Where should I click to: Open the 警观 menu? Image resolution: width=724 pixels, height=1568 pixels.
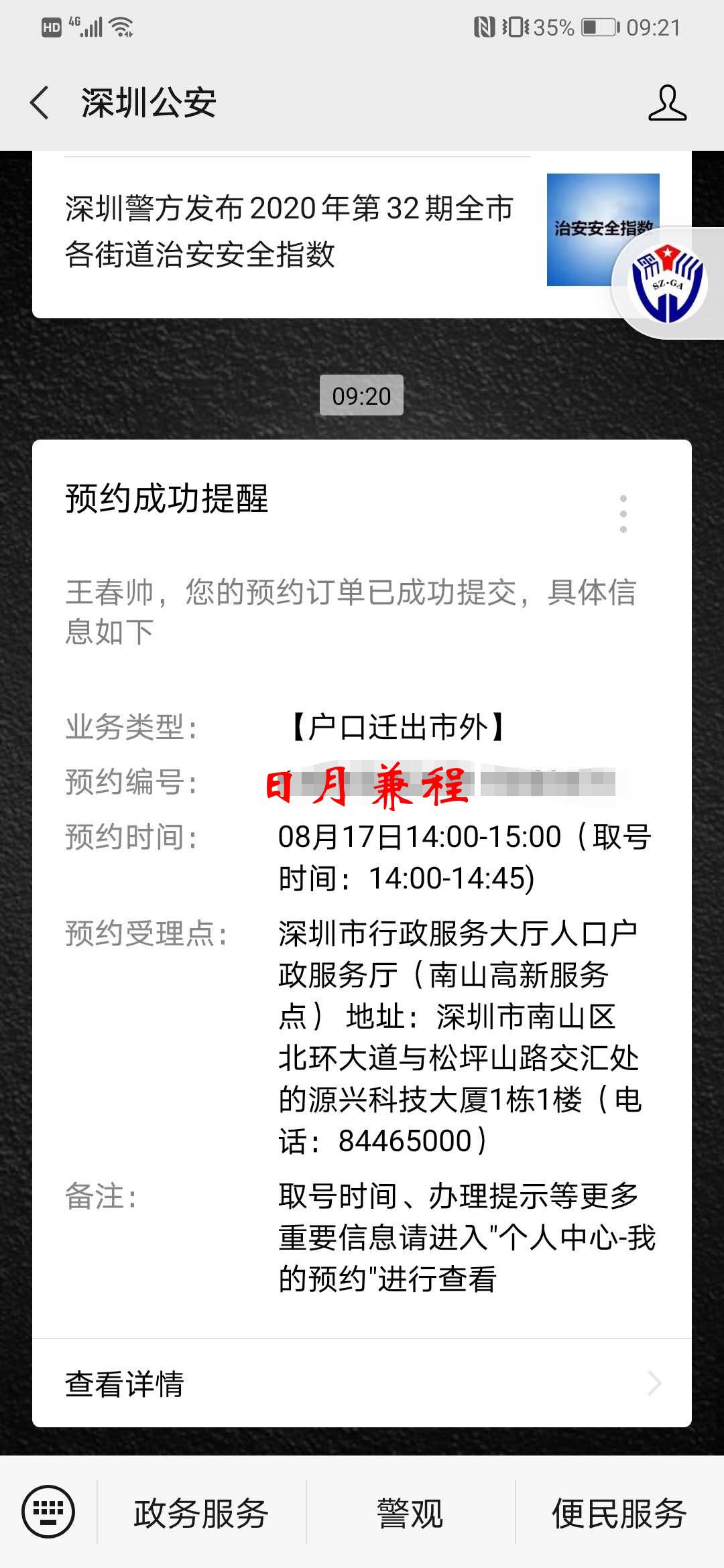click(x=410, y=1514)
